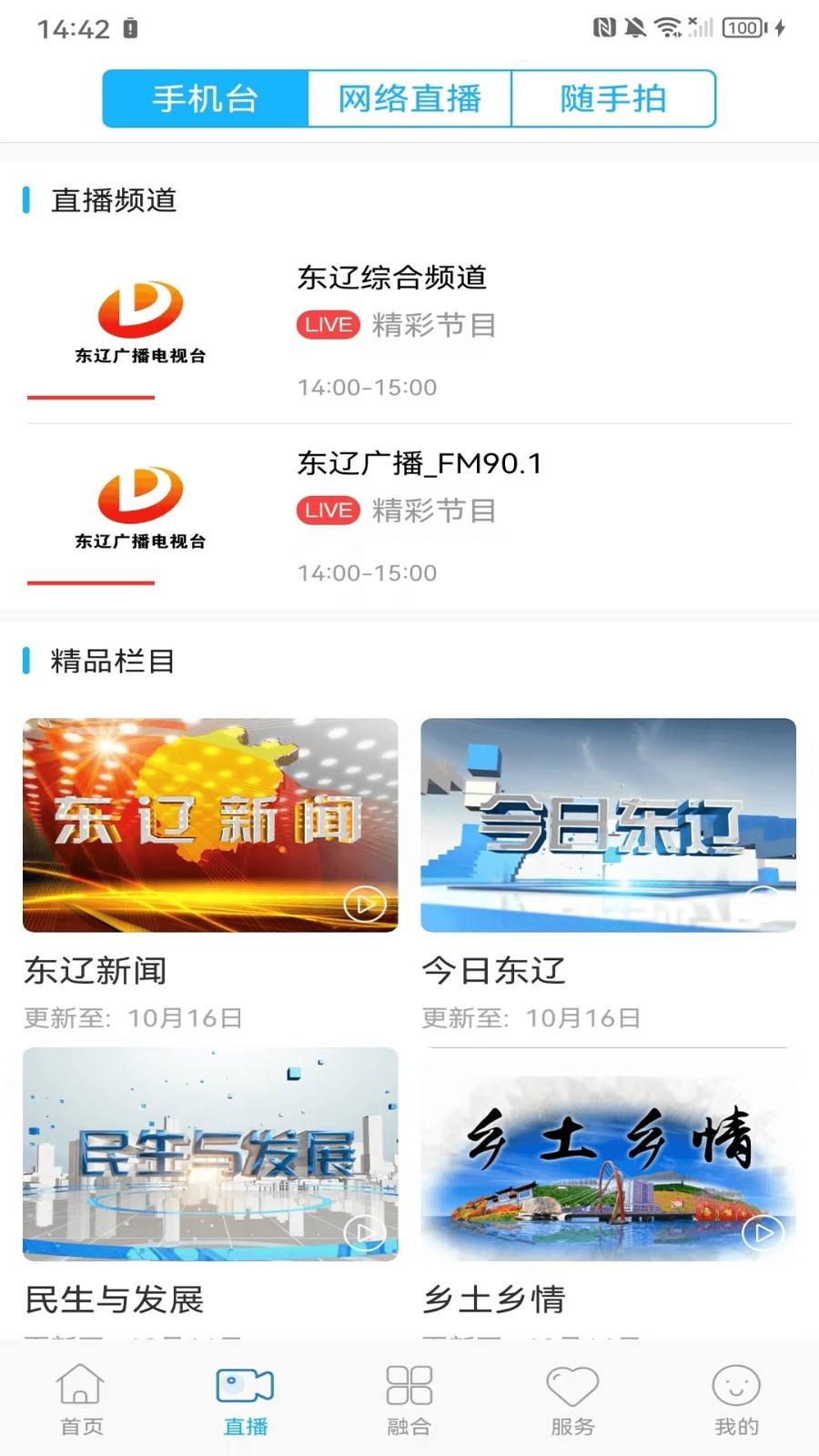Viewport: 819px width, 1456px height.
Task: Switch to the 随手拍 tab
Action: tap(614, 98)
